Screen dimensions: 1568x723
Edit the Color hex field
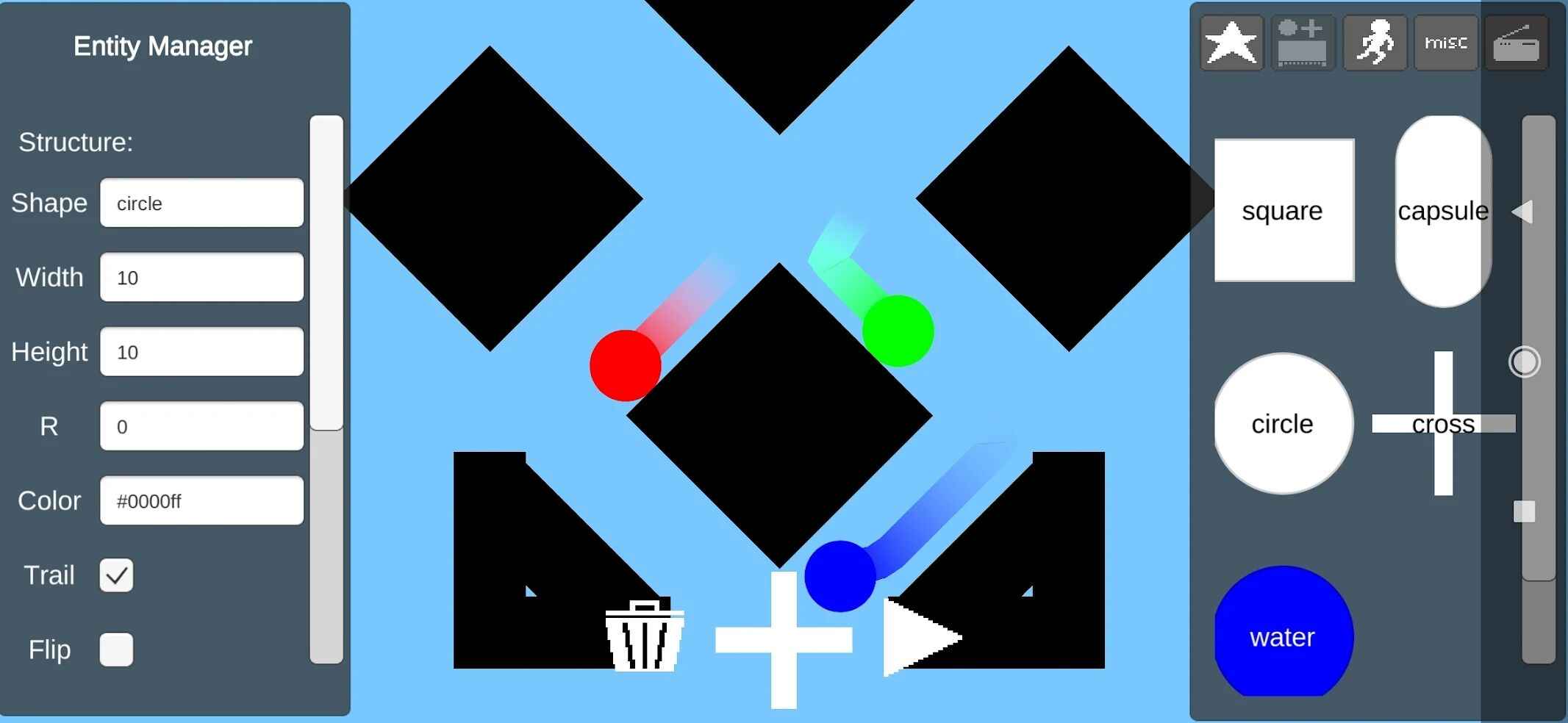tap(201, 500)
